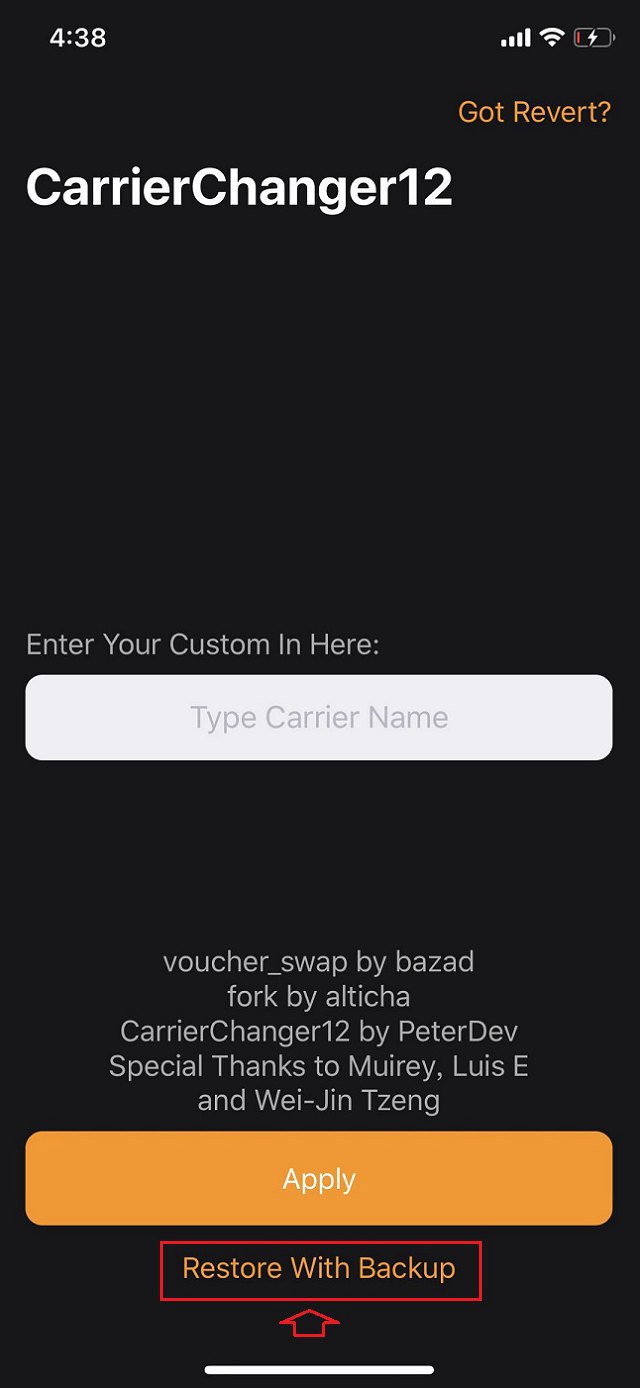Screen dimensions: 640x1388
Task: Apply the custom carrier name
Action: (319, 1178)
